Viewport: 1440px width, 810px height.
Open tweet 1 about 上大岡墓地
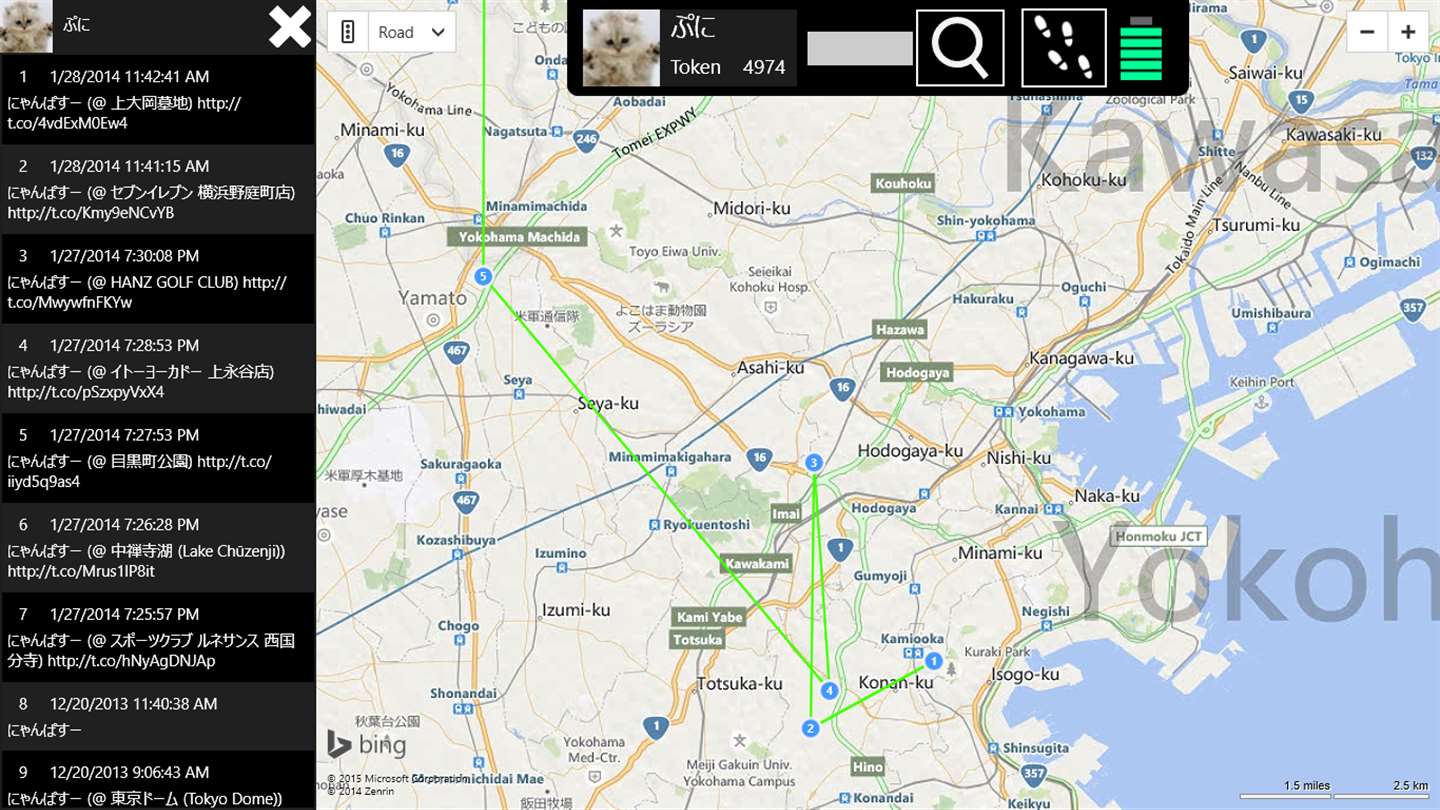pyautogui.click(x=157, y=100)
